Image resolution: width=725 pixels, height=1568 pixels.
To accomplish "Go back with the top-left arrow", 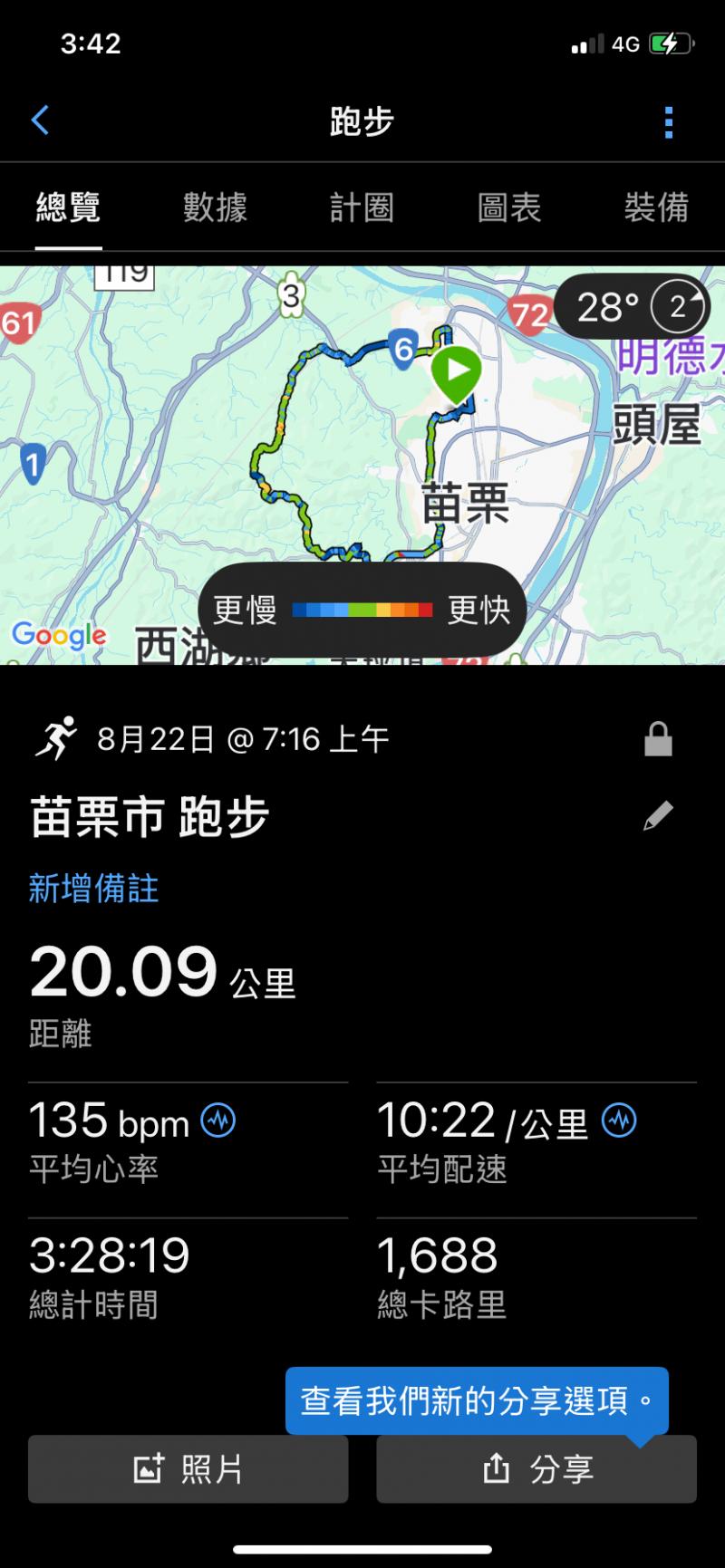I will point(40,120).
